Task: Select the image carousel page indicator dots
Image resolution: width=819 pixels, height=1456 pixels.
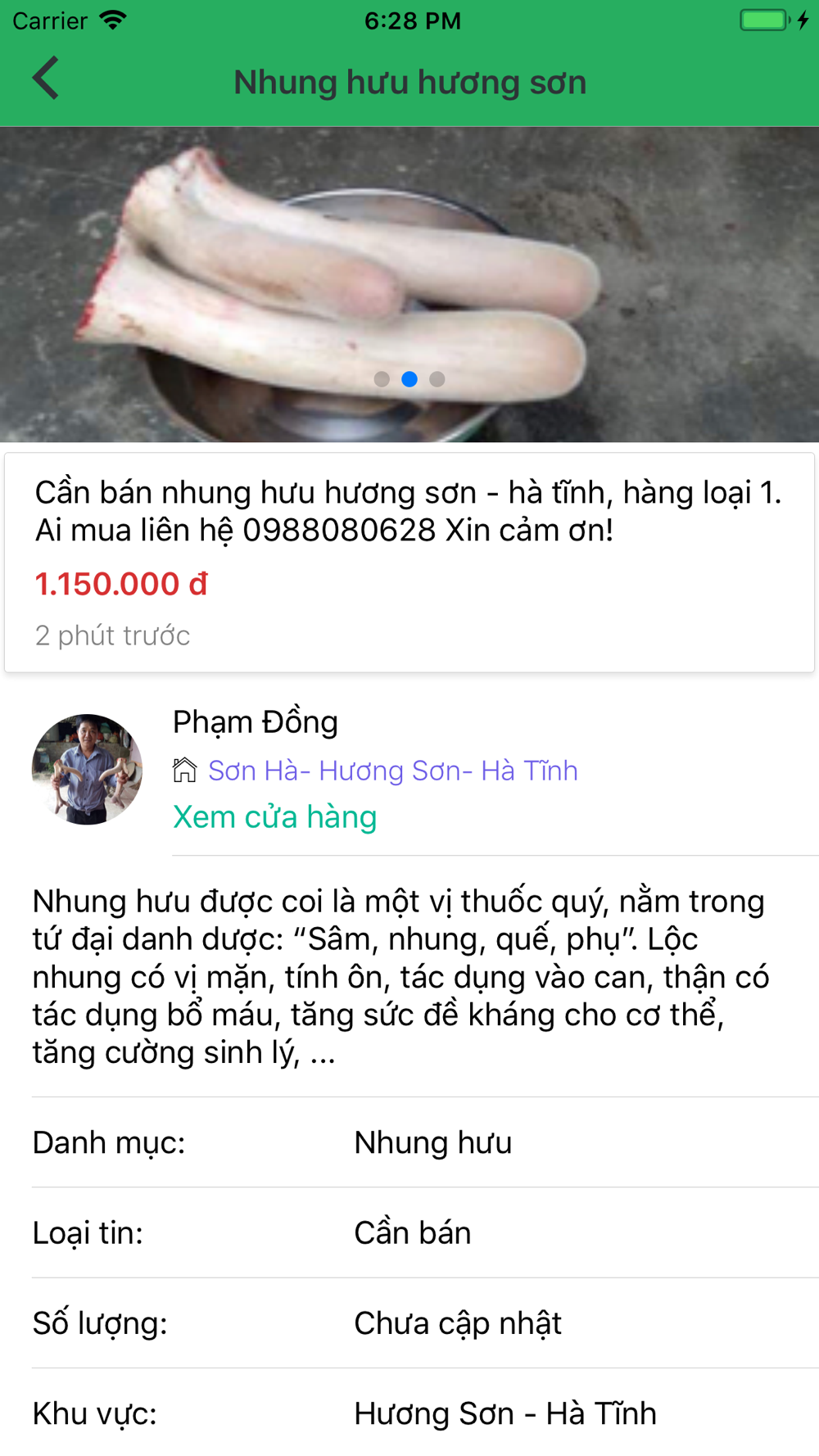Action: (409, 379)
